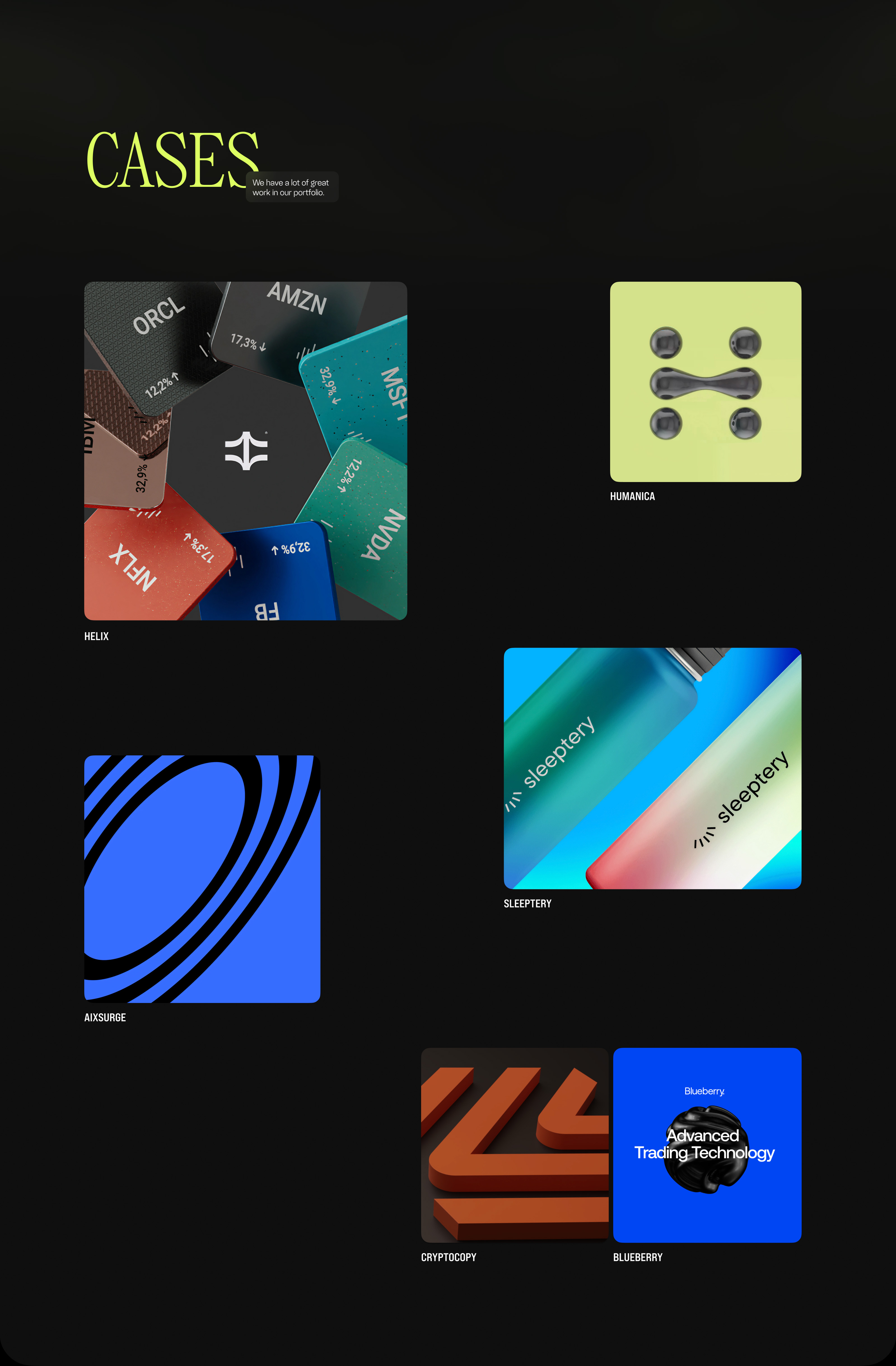Screen dimensions: 896x1366
Task: Open the Cryptocopy project
Action: (x=515, y=1144)
